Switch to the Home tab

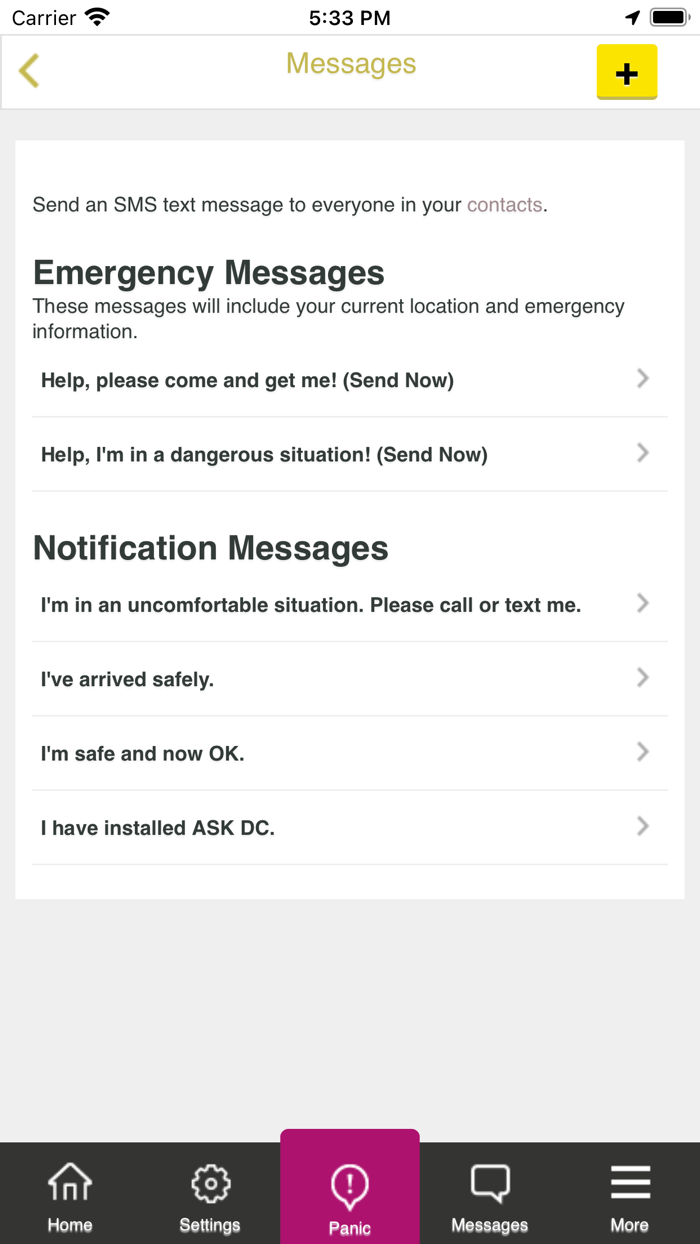click(x=70, y=1196)
